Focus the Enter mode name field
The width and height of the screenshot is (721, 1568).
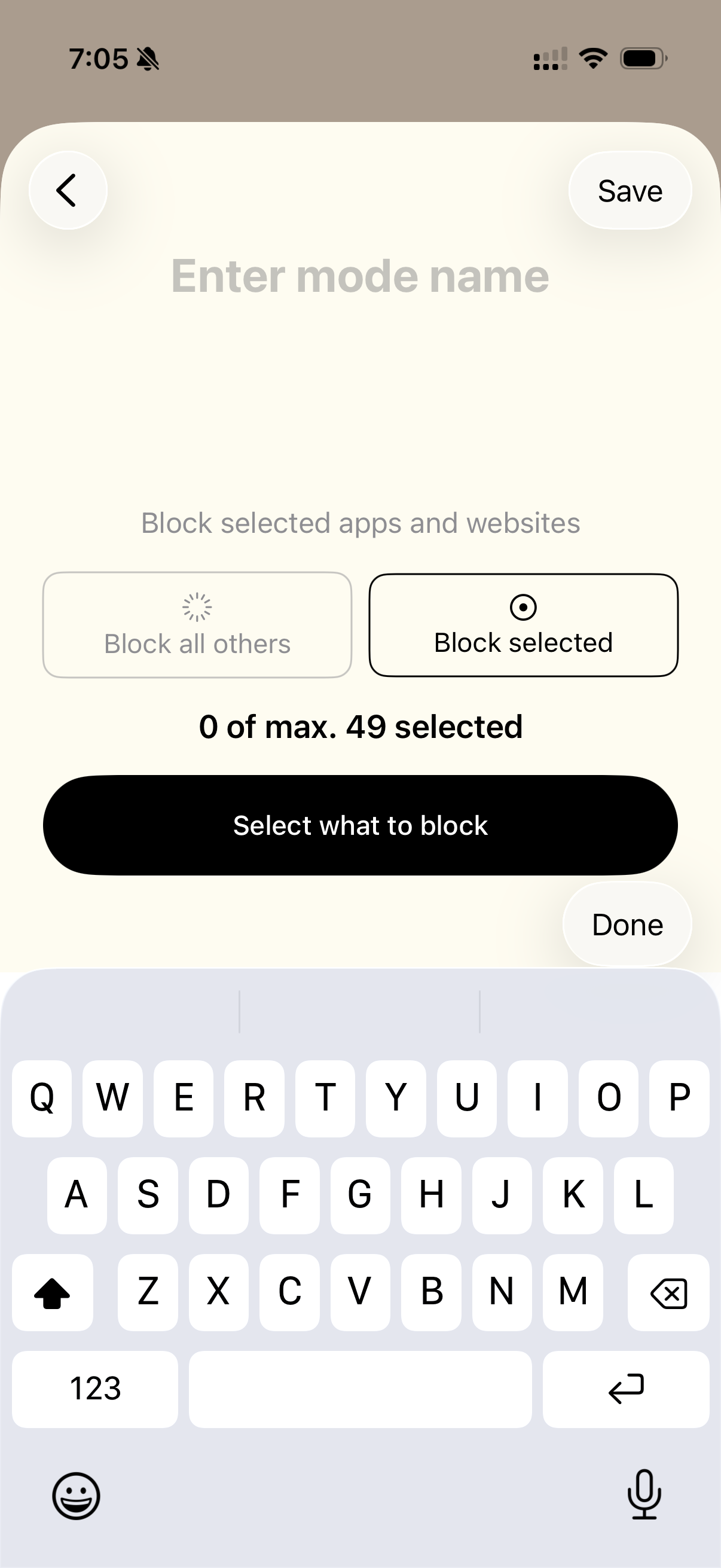360,277
